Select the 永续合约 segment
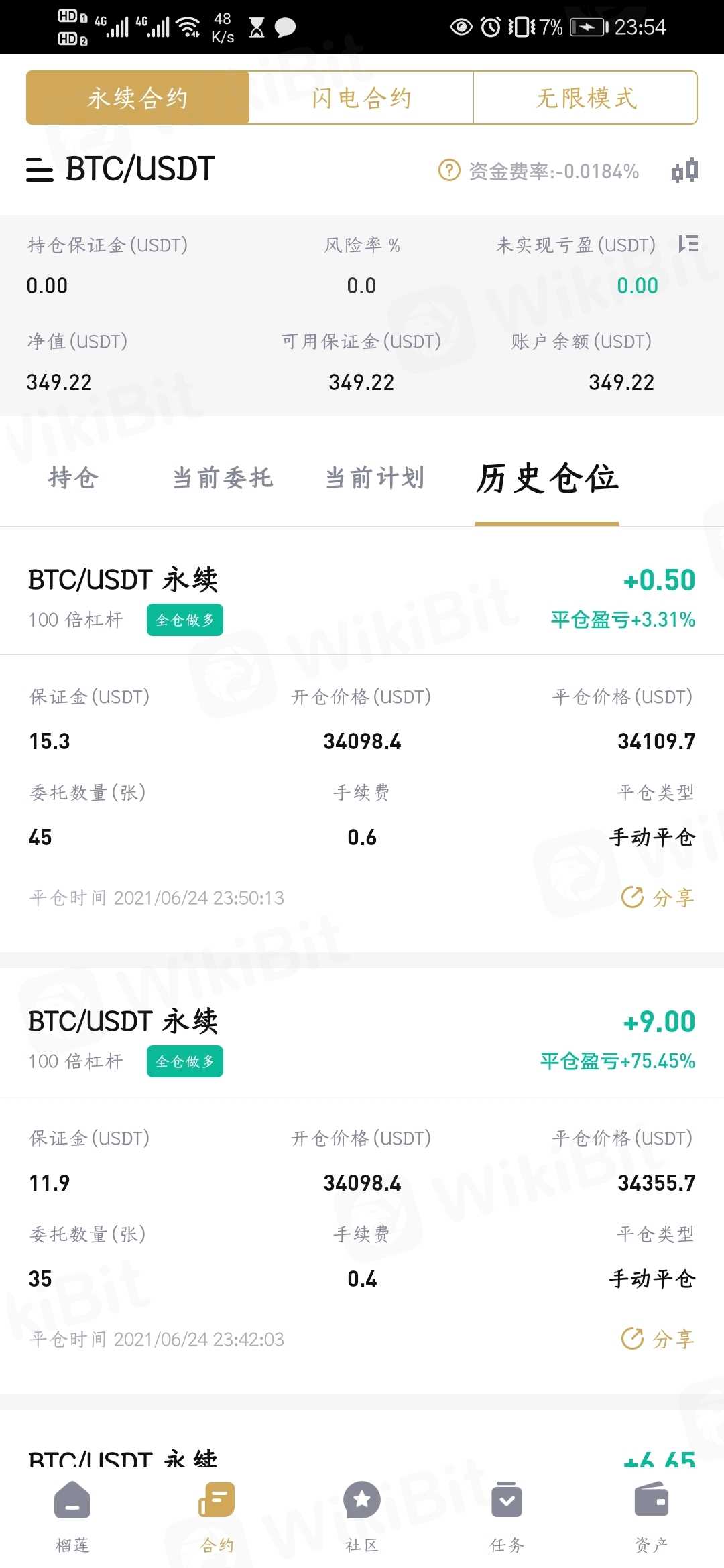The height and width of the screenshot is (1568, 724). tap(138, 98)
